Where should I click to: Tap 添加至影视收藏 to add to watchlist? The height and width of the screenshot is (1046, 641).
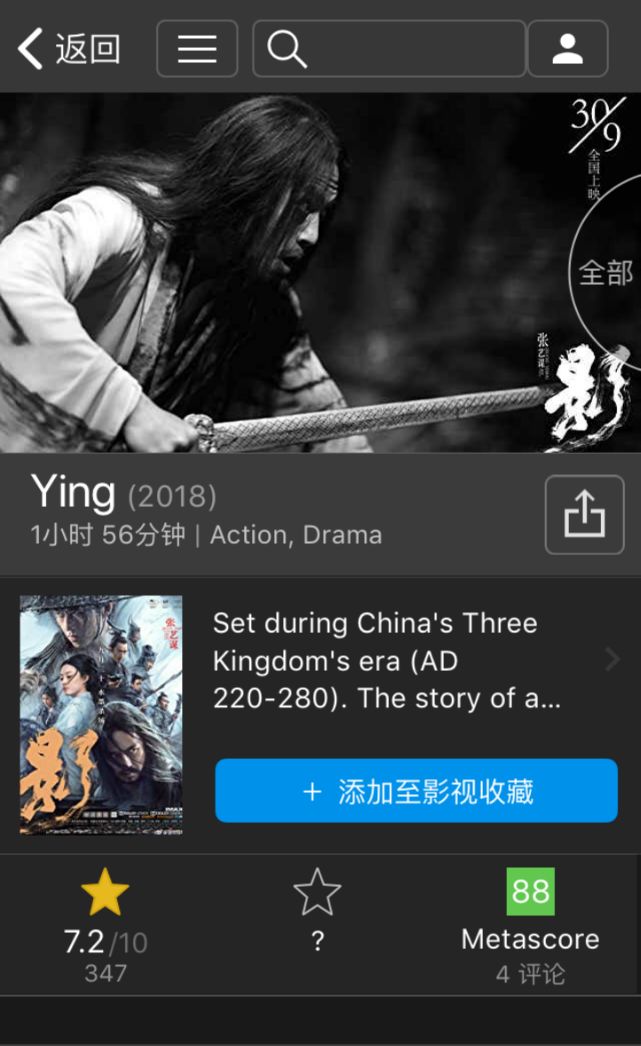[x=416, y=791]
